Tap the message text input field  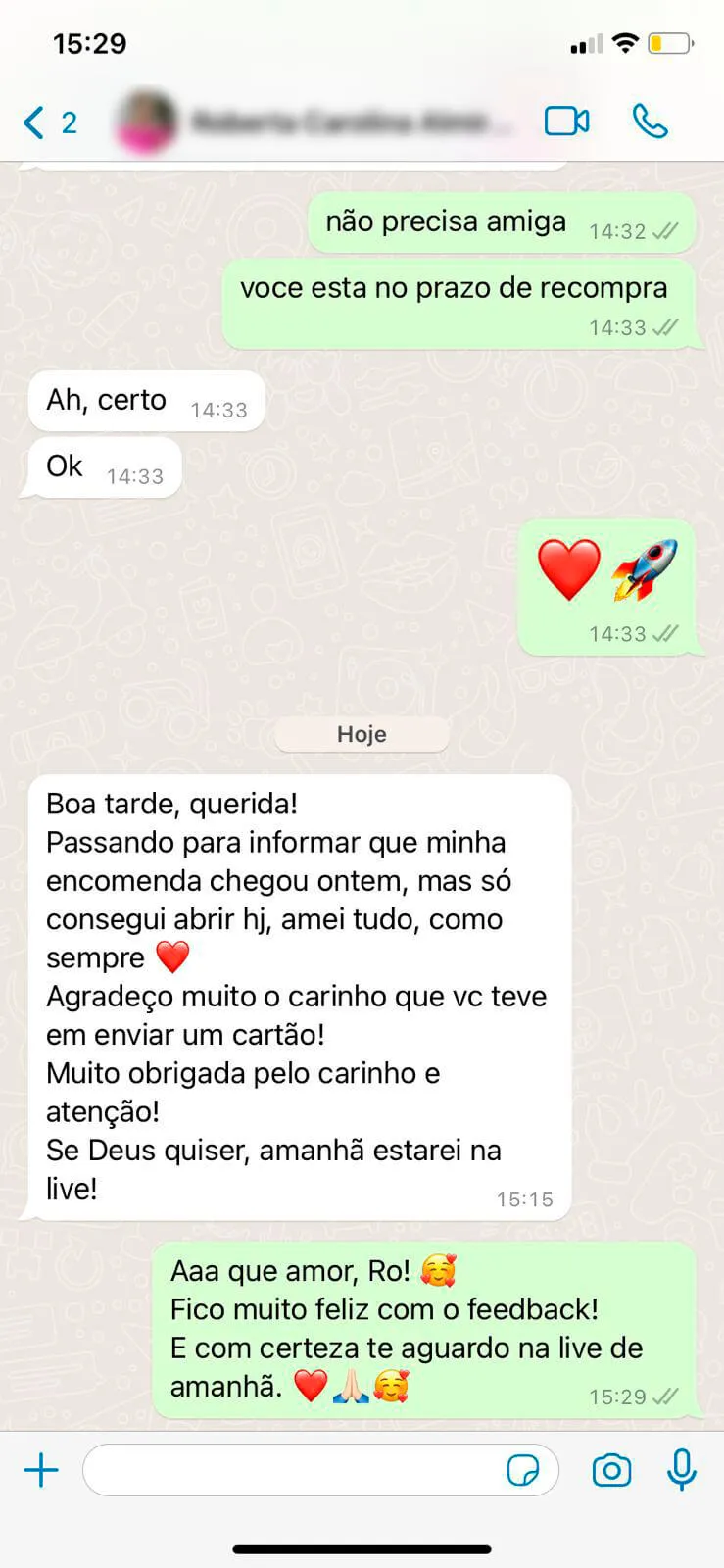tap(294, 1470)
